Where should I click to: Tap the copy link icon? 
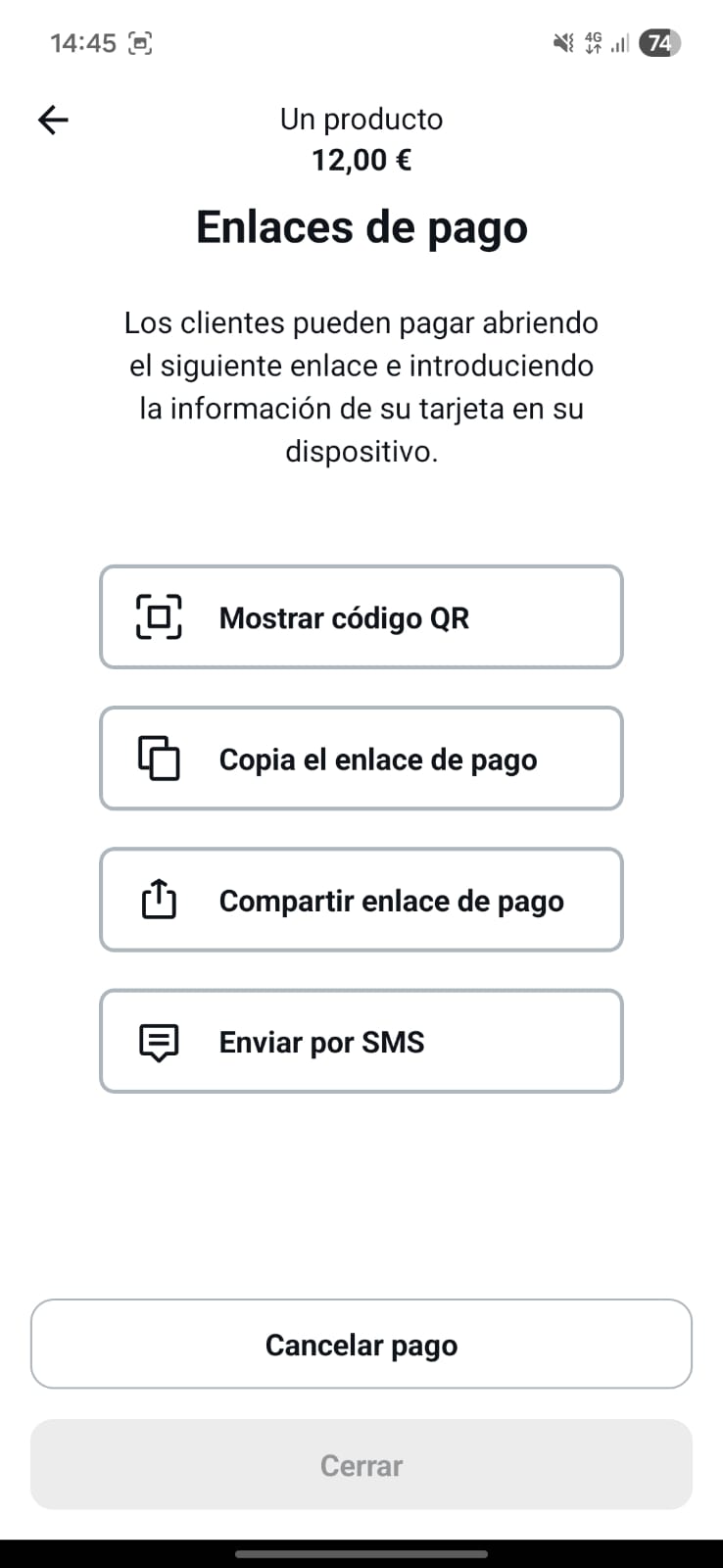click(x=158, y=759)
